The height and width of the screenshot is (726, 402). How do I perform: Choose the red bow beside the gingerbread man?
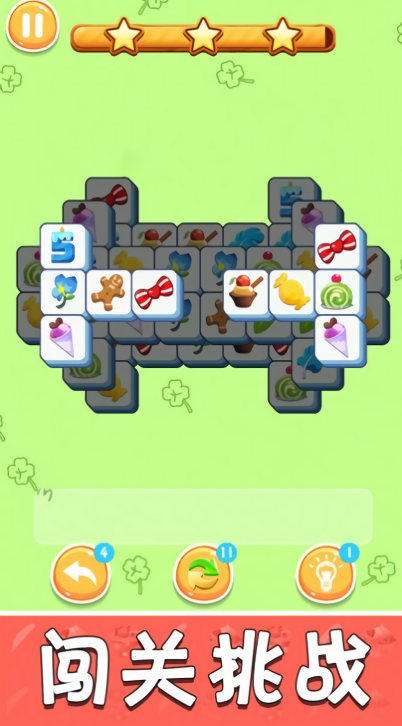(156, 293)
